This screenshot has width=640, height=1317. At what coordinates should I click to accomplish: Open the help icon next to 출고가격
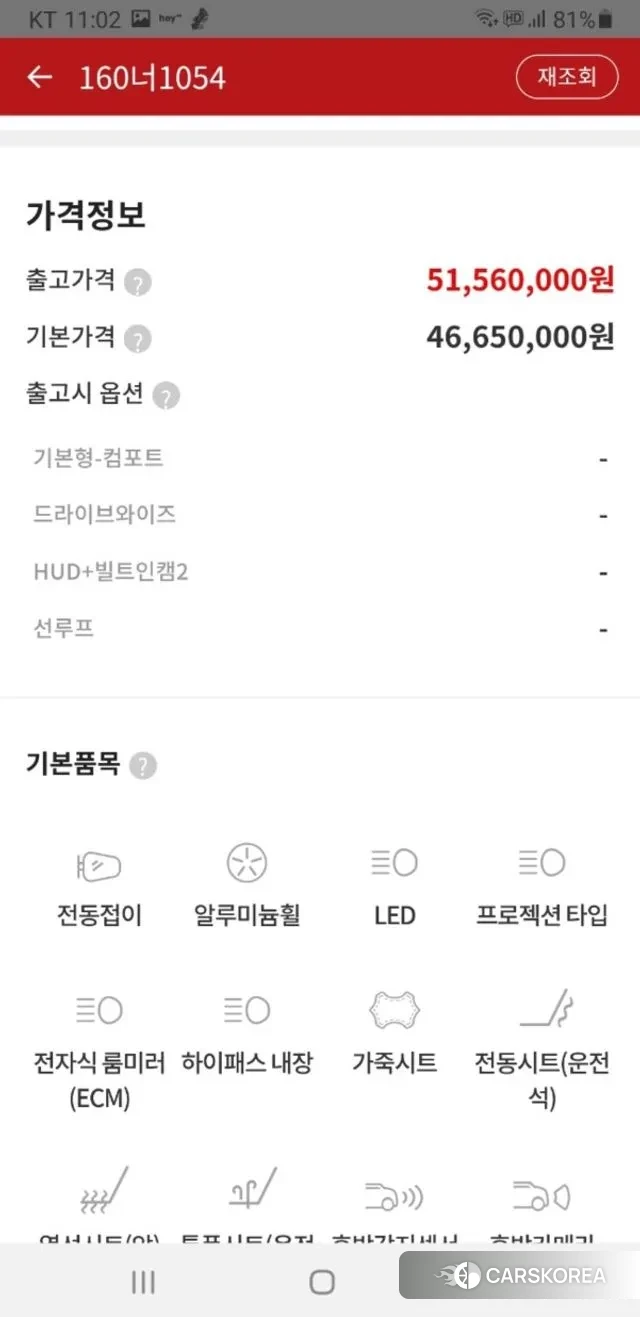click(138, 283)
